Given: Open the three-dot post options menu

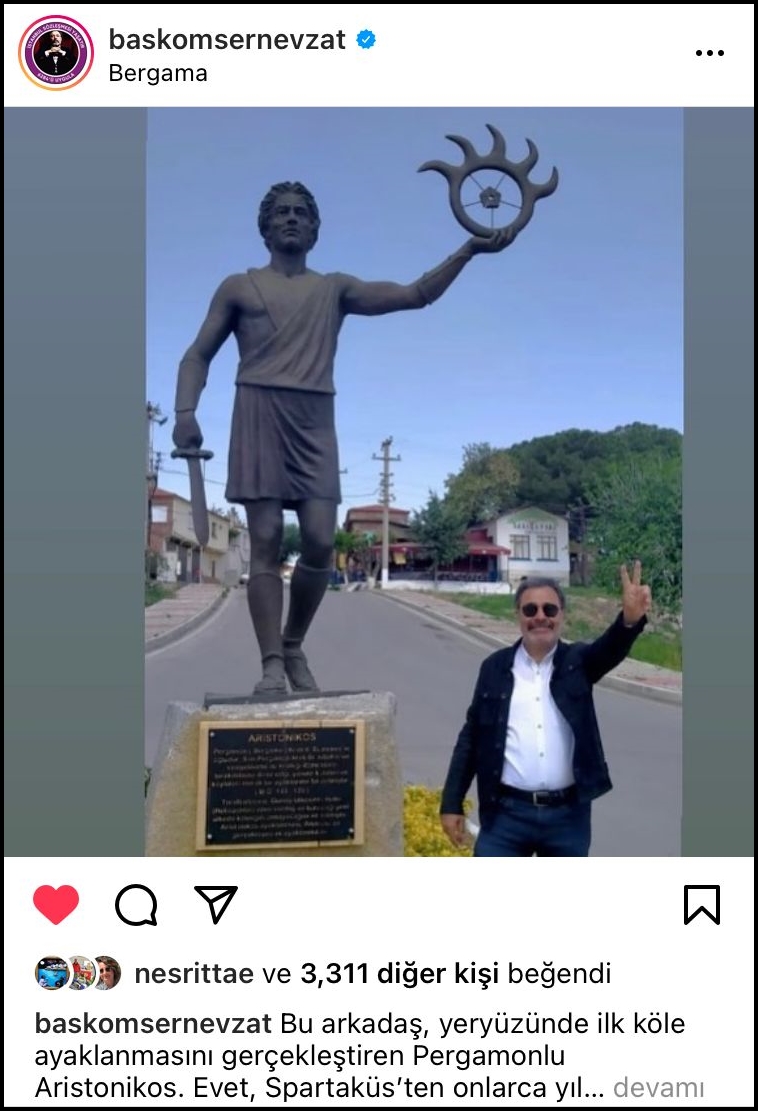Looking at the screenshot, I should [x=709, y=53].
